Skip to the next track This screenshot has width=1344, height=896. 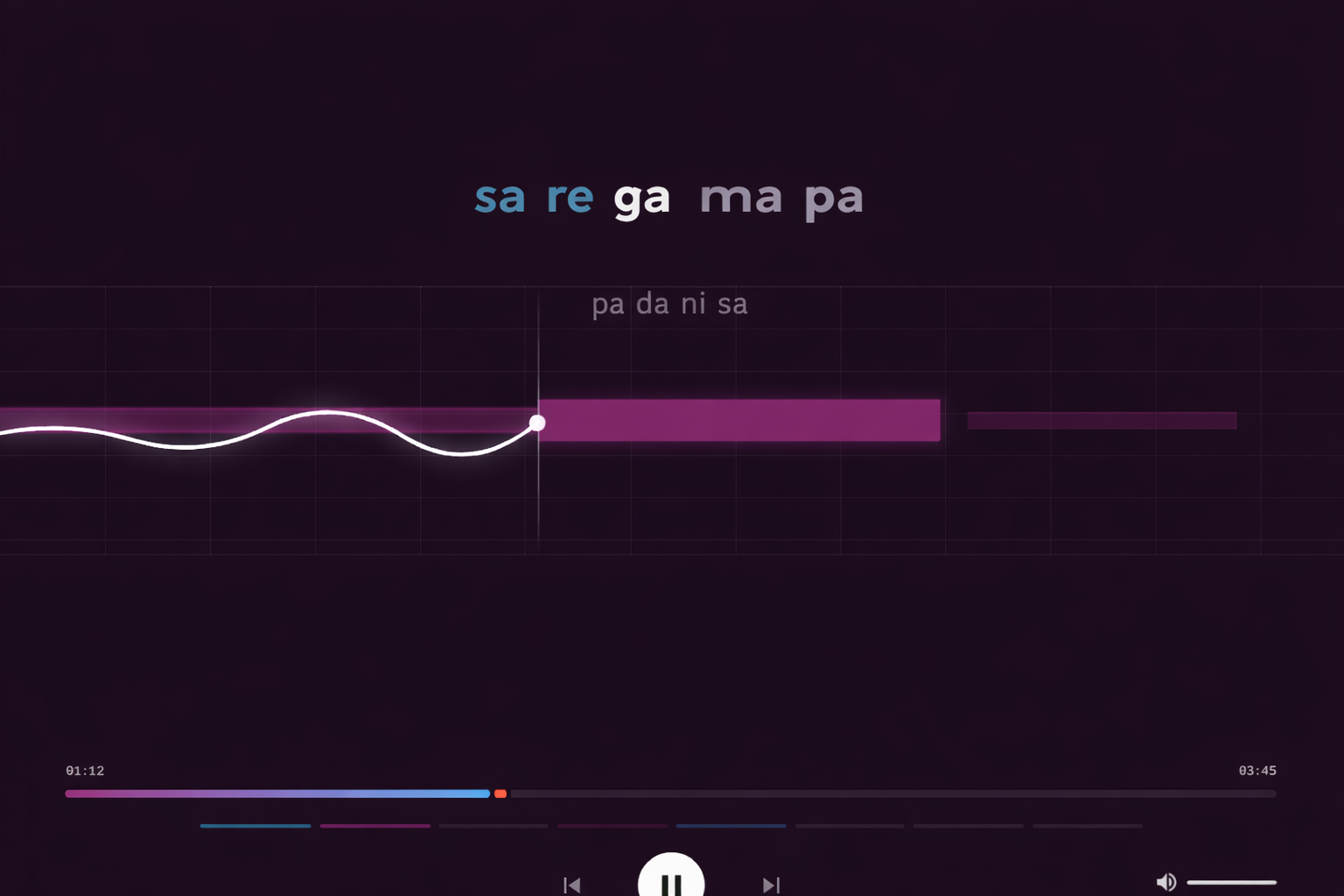click(x=771, y=885)
